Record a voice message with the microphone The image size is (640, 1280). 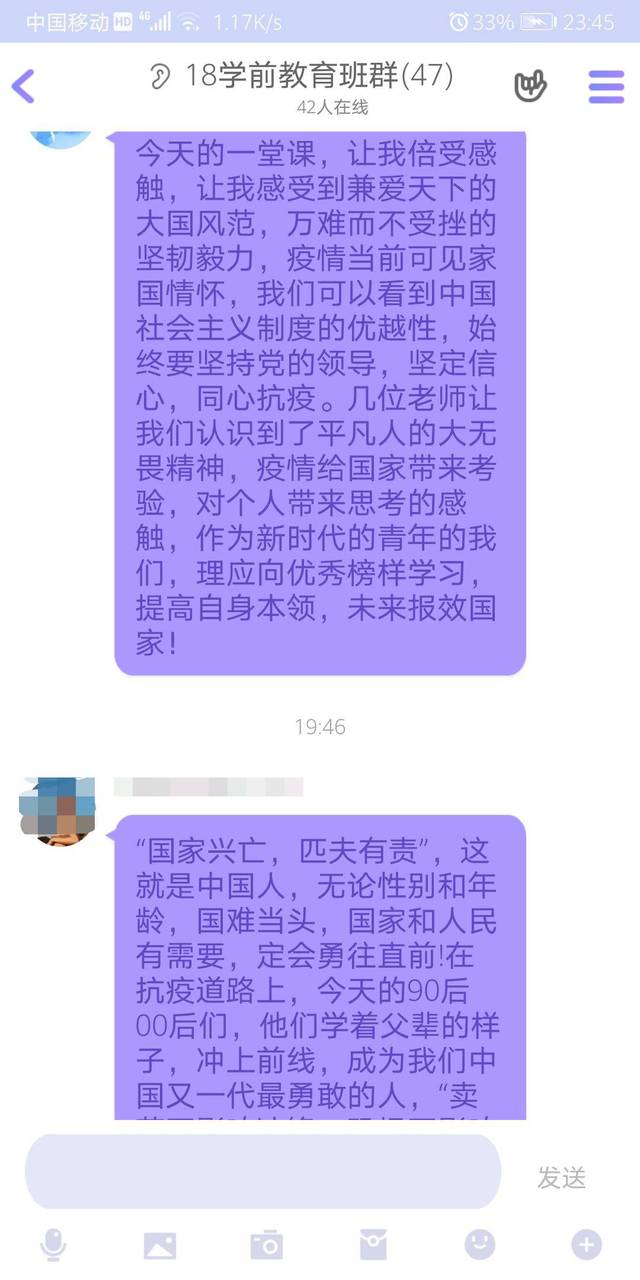pyautogui.click(x=53, y=1244)
